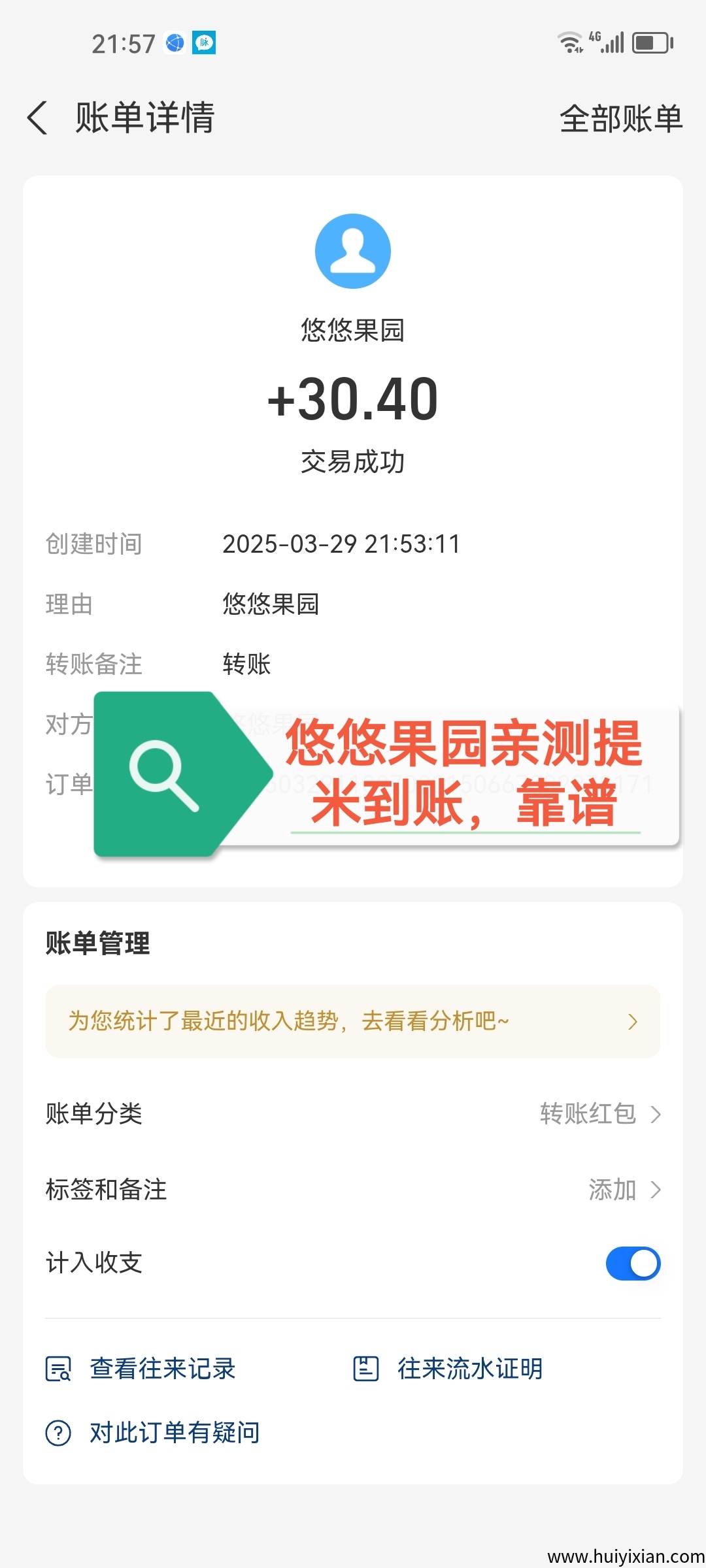
Task: Tap 对此订单有疑问 to report an issue
Action: [x=172, y=1431]
